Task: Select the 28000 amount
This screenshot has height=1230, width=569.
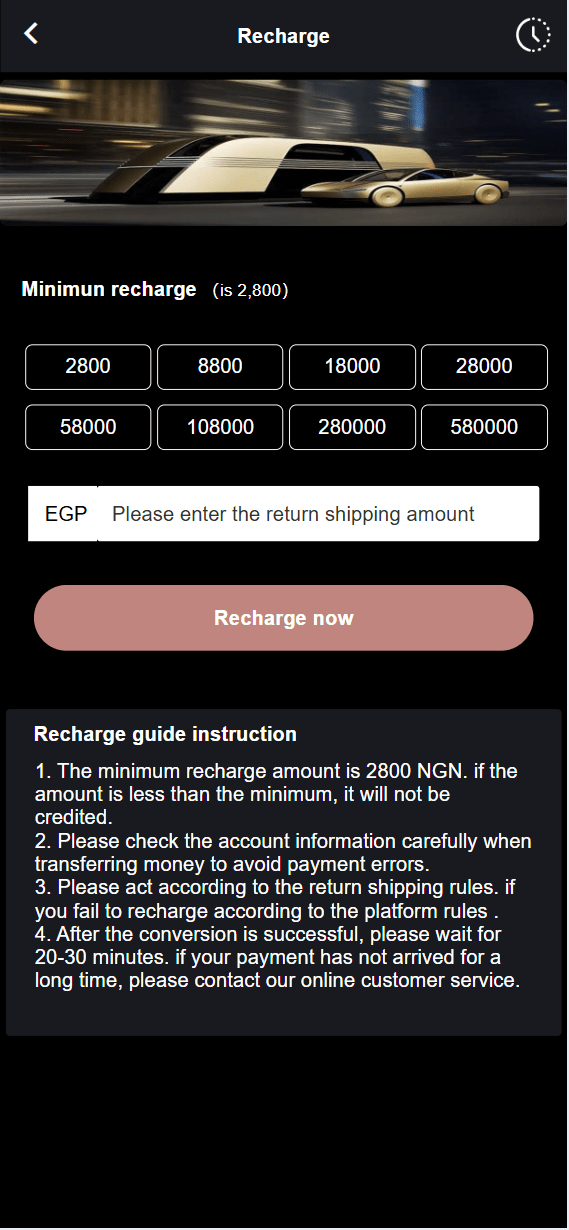Action: (x=484, y=367)
